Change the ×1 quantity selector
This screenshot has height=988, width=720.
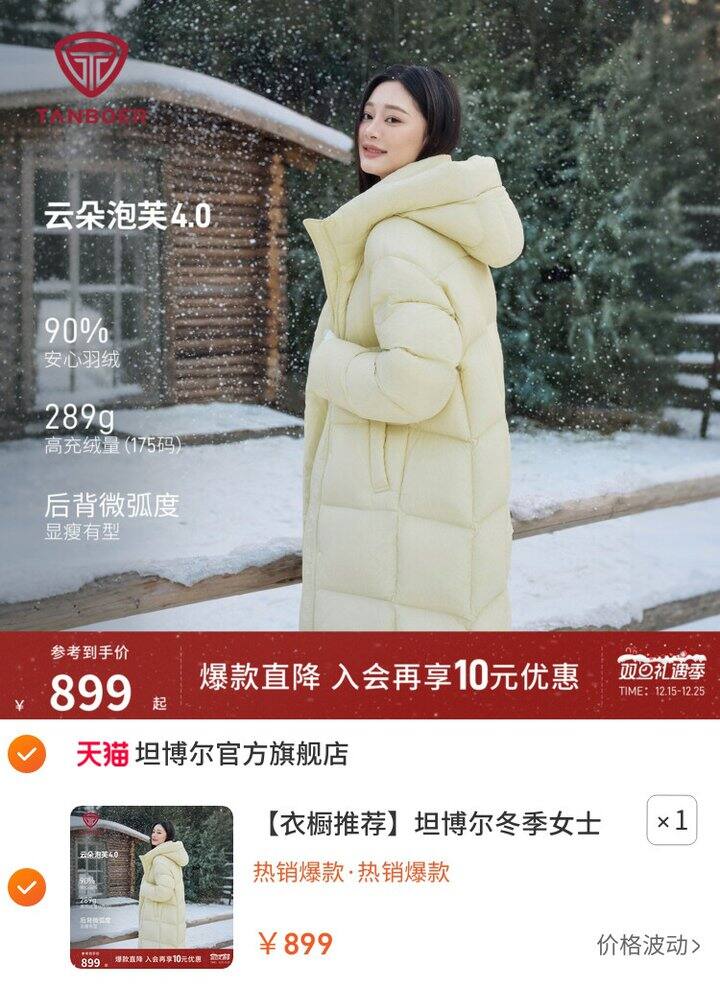click(672, 821)
